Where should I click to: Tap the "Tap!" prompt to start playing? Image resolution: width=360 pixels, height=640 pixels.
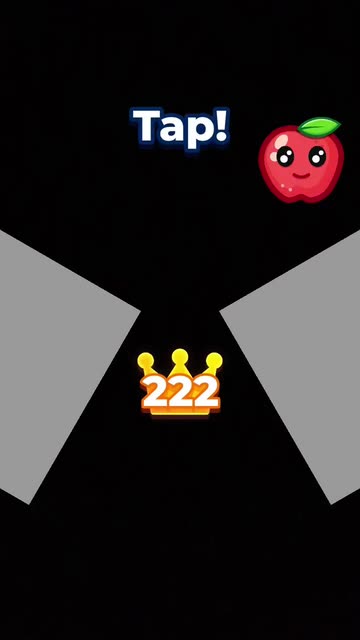click(x=180, y=129)
